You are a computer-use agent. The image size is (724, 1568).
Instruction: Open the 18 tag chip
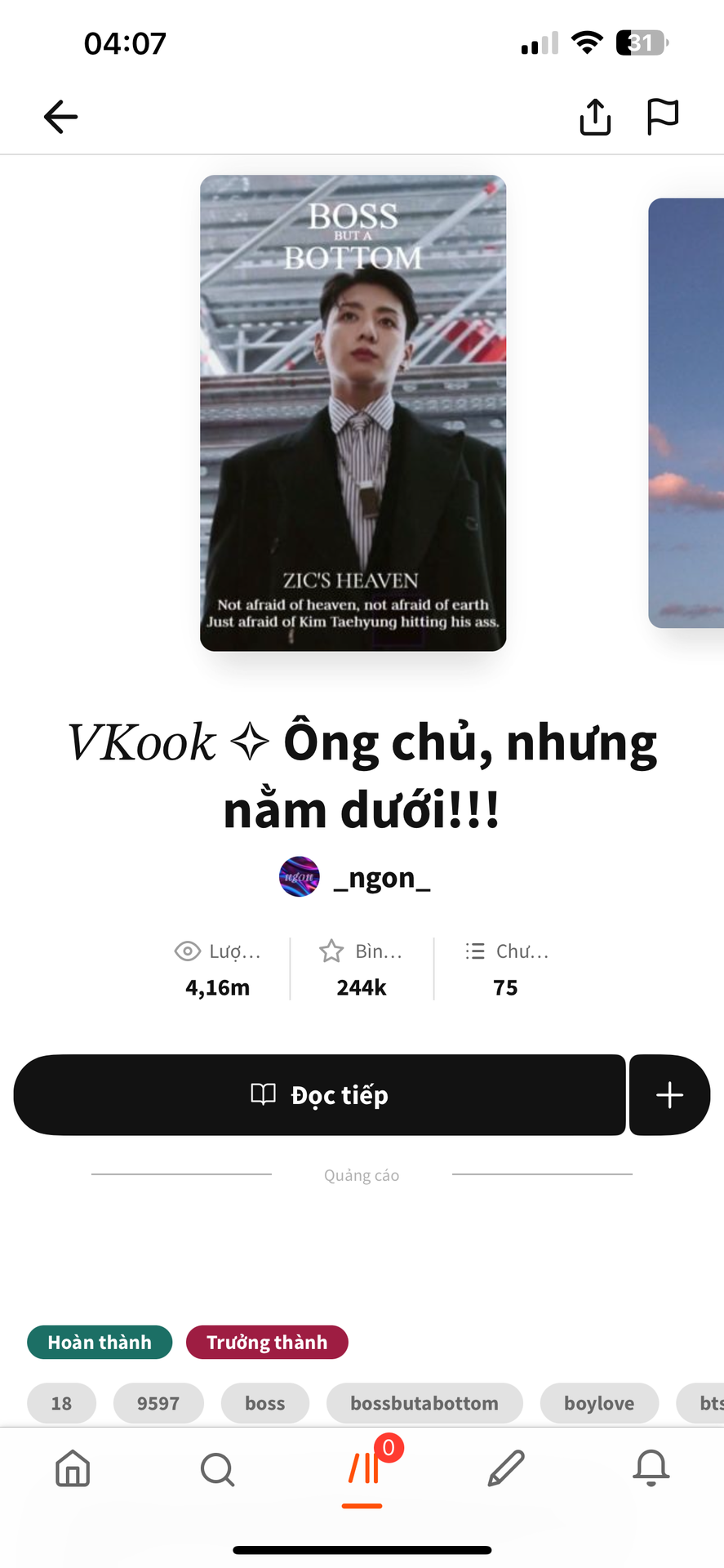pos(61,1403)
